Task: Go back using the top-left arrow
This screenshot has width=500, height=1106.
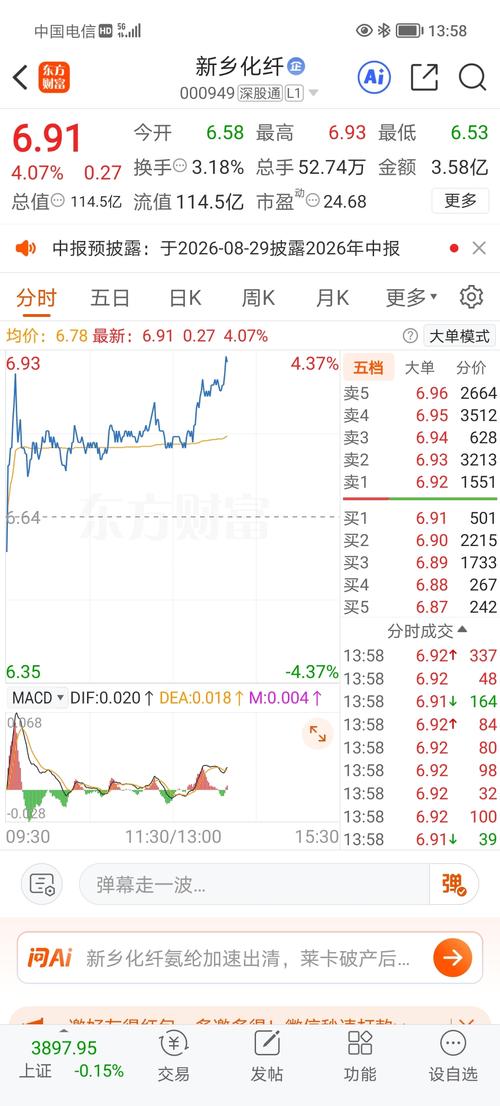Action: pos(20,78)
